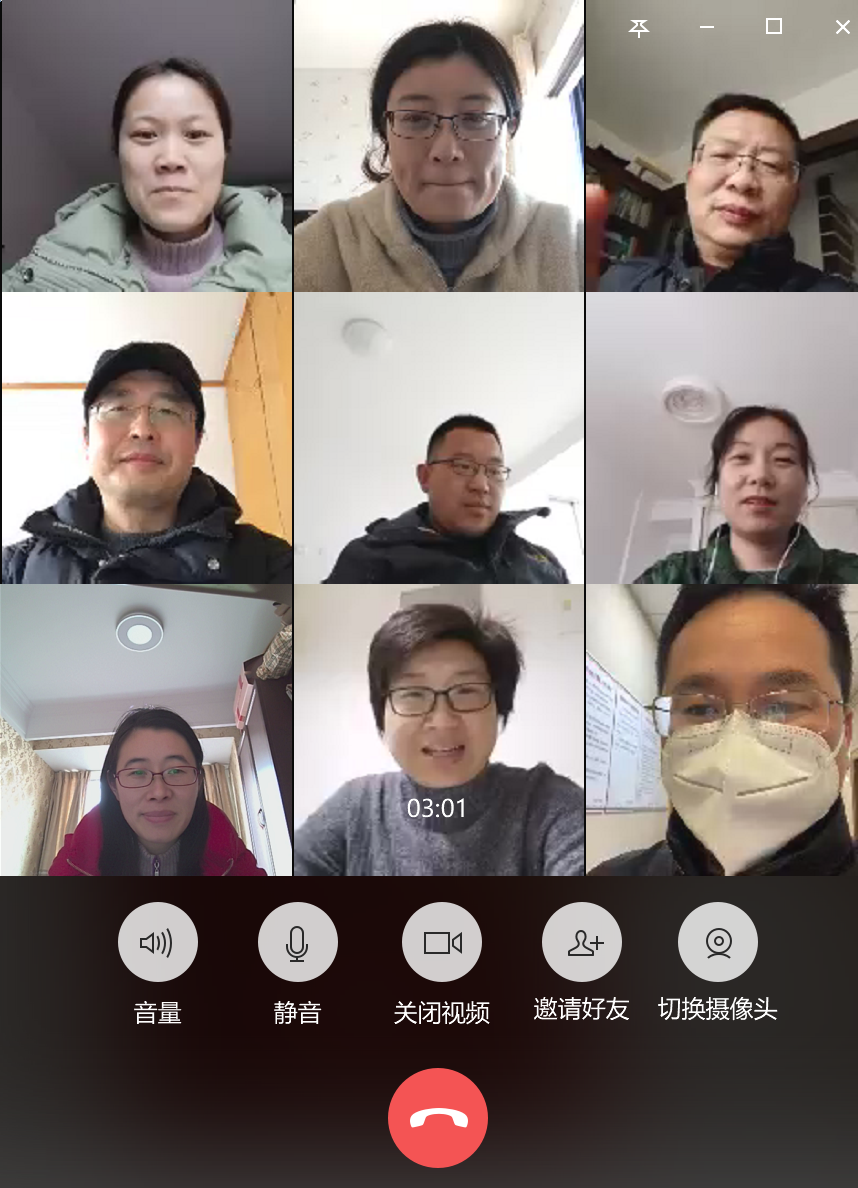Close the call window

tap(842, 28)
